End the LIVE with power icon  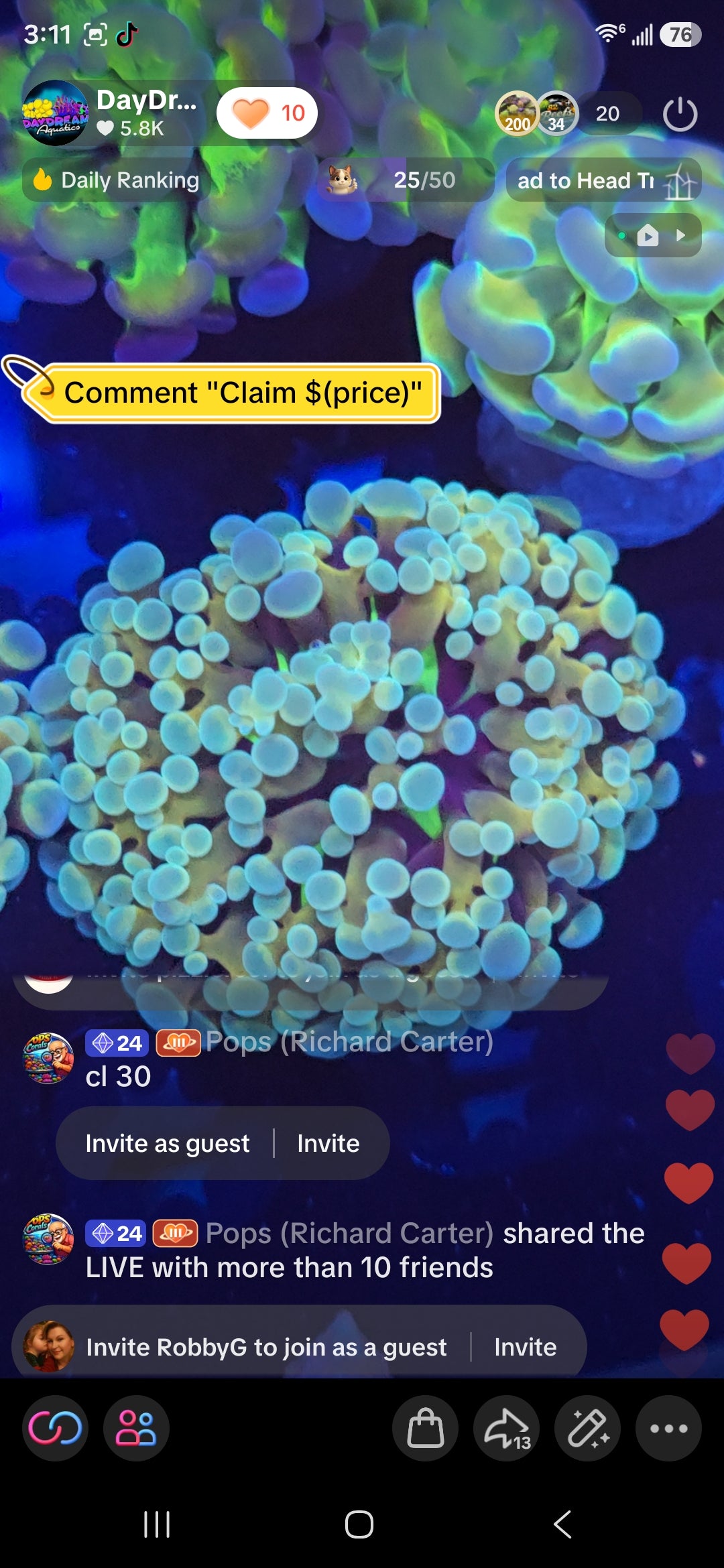(x=680, y=114)
